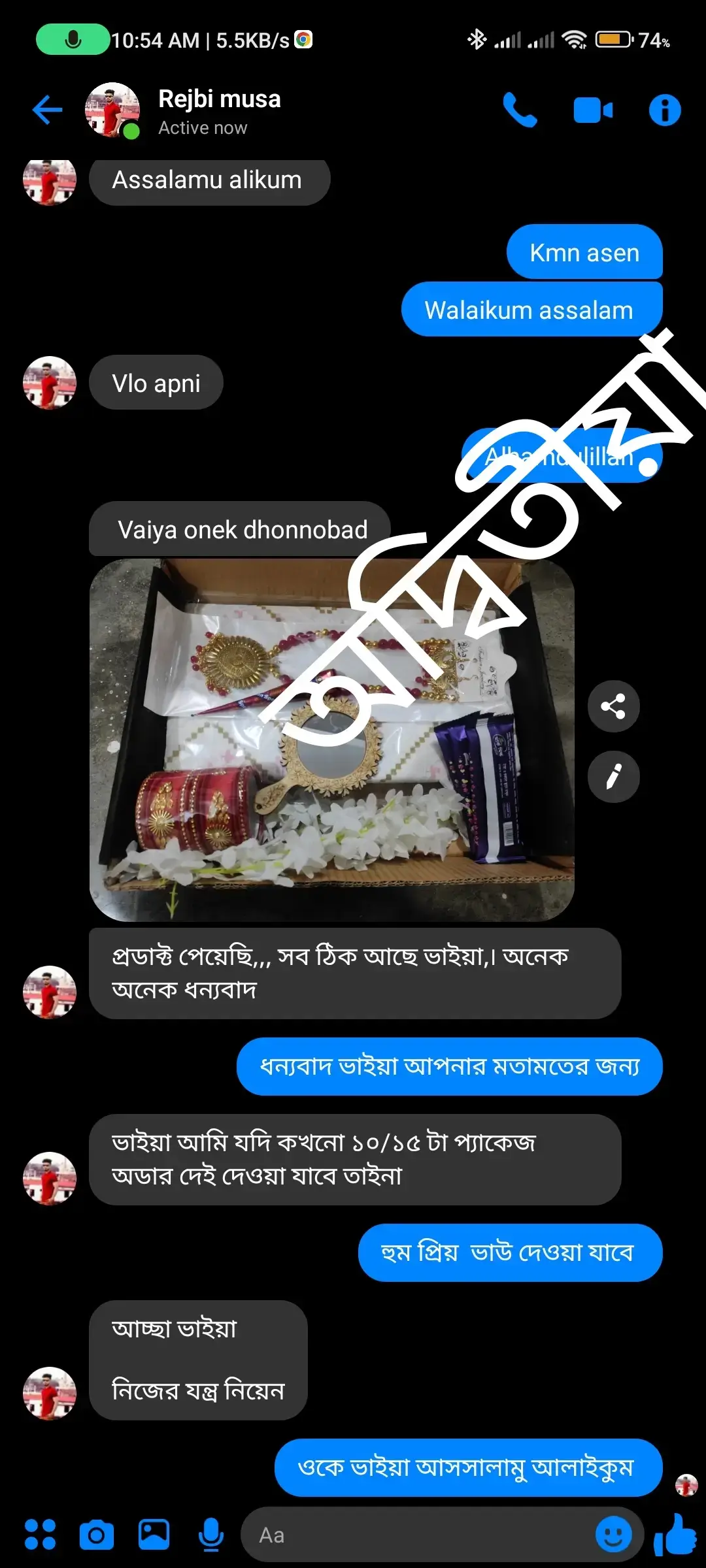Tap Rejbi musa's profile picture in the header
Image resolution: width=706 pixels, height=1568 pixels.
(111, 110)
